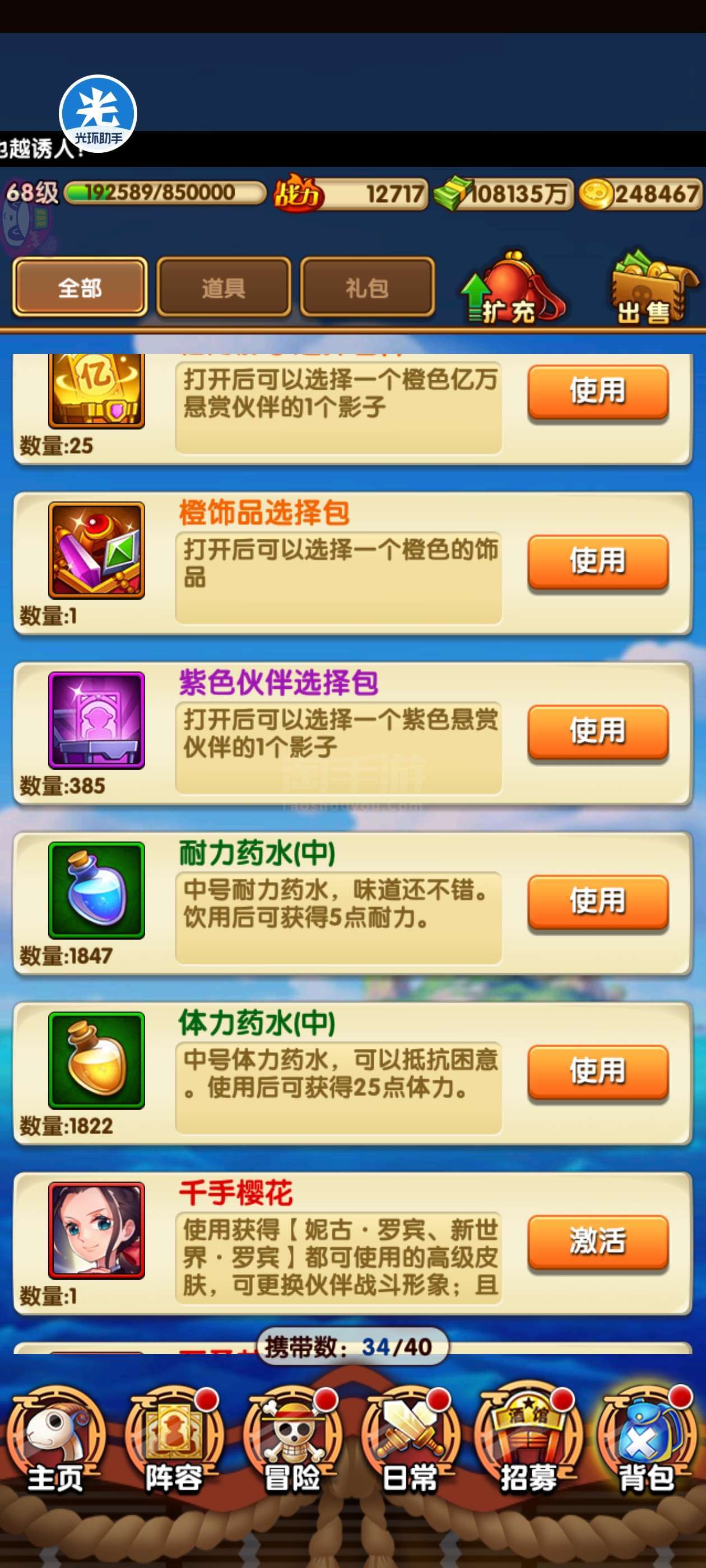Screen dimensions: 706x1568
Task: Switch to the 礼包 tab
Action: (x=366, y=287)
